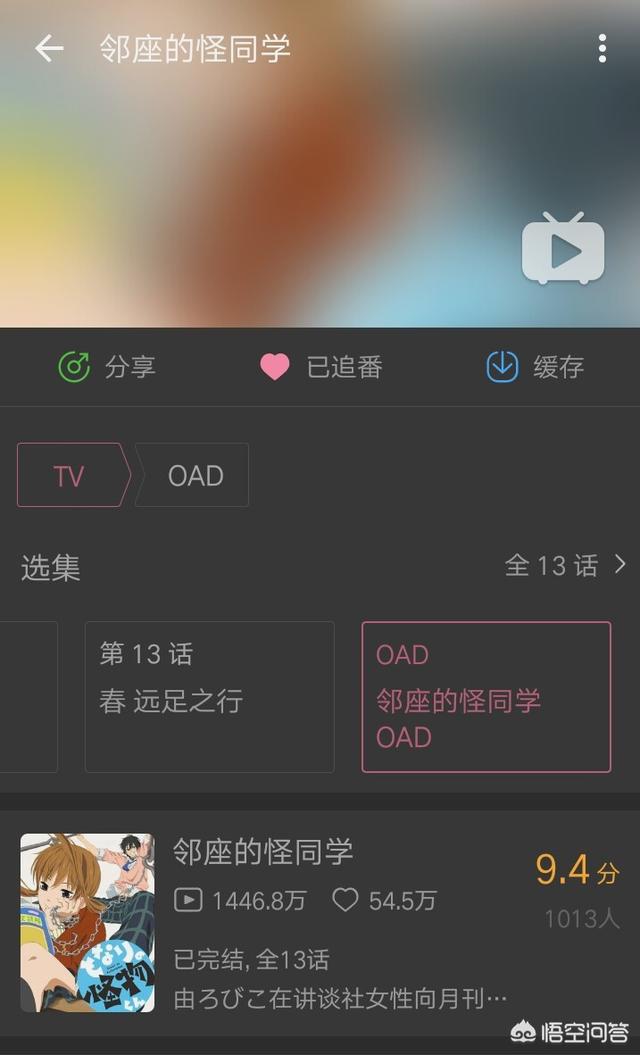Select episode 第13话 春 远足之行
Viewport: 640px width, 1055px height.
tap(209, 696)
